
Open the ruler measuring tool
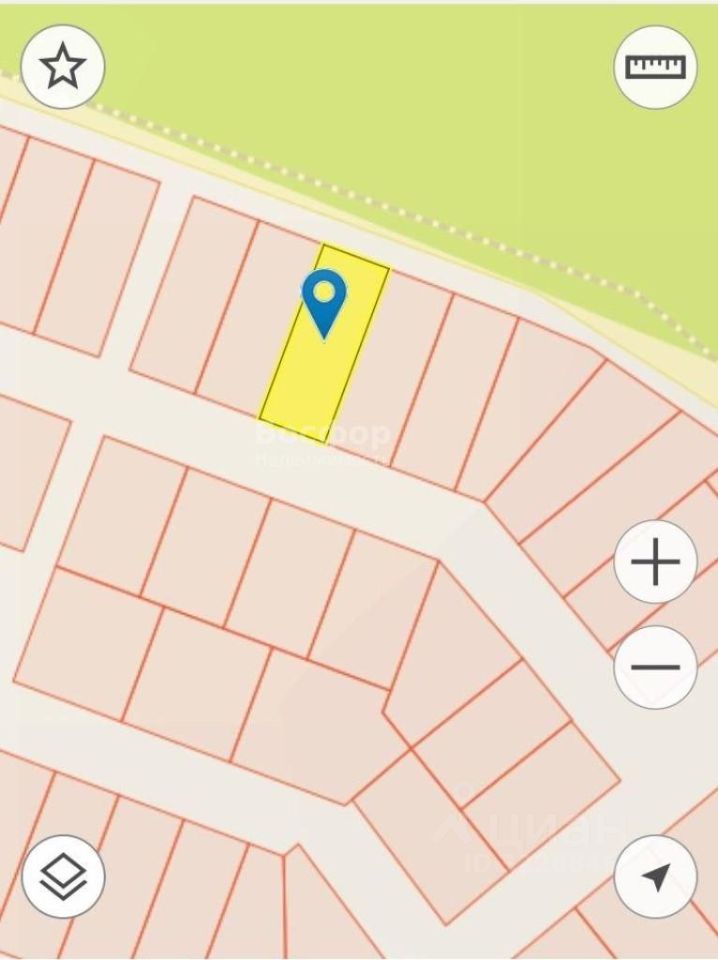pos(655,67)
